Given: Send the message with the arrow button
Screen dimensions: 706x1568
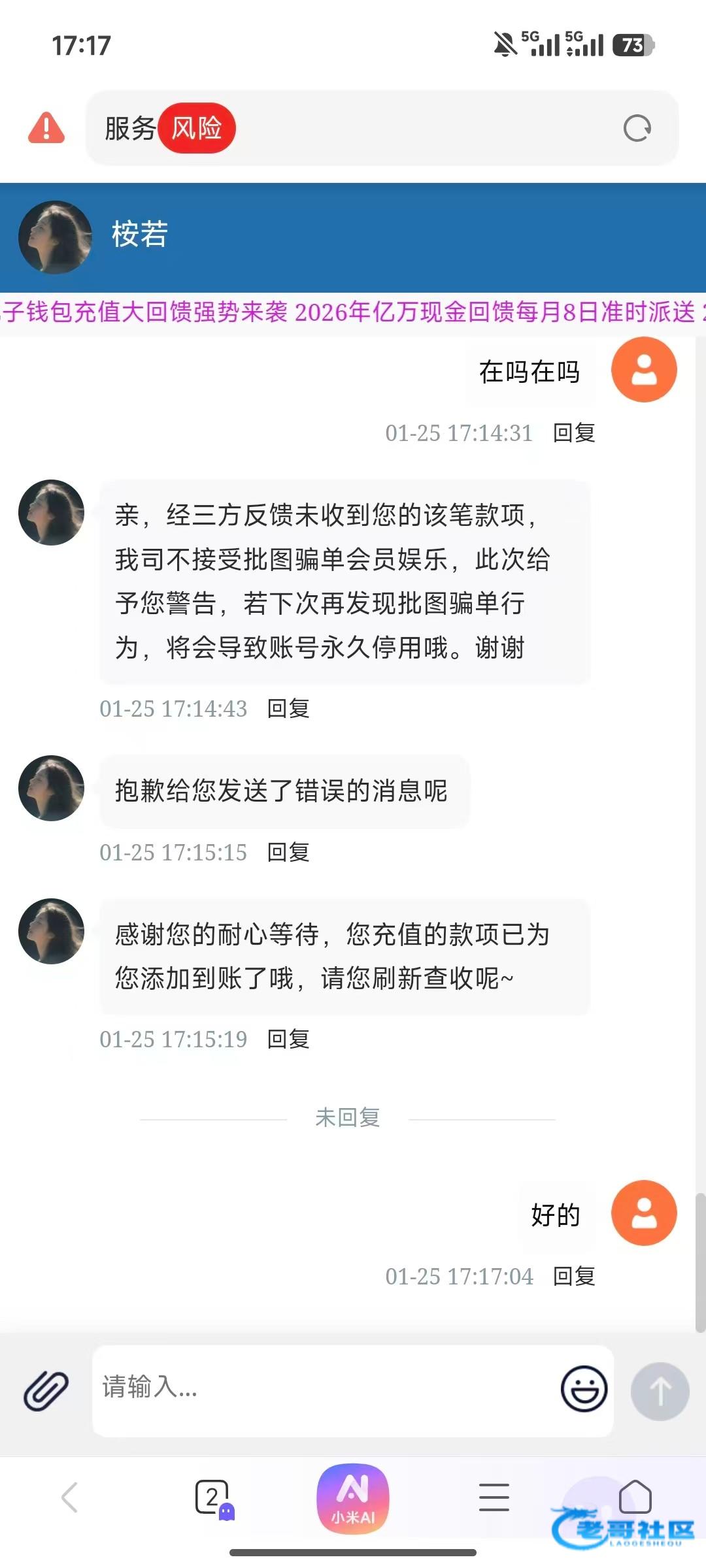Looking at the screenshot, I should (660, 1390).
